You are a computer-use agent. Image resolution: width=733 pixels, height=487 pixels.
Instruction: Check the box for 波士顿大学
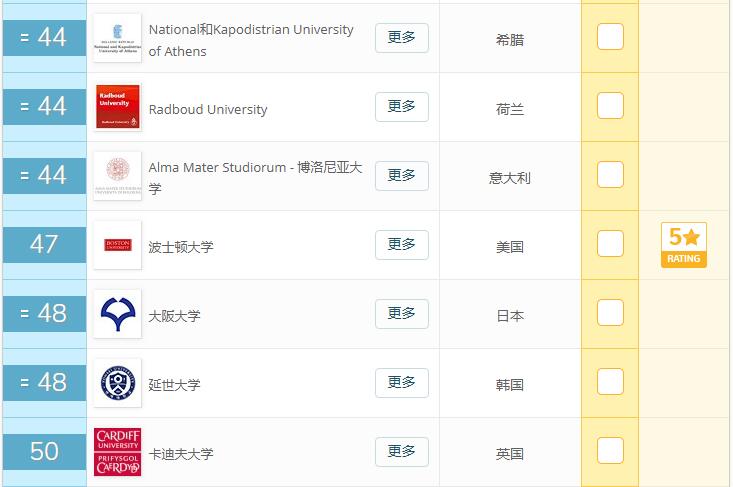click(610, 244)
